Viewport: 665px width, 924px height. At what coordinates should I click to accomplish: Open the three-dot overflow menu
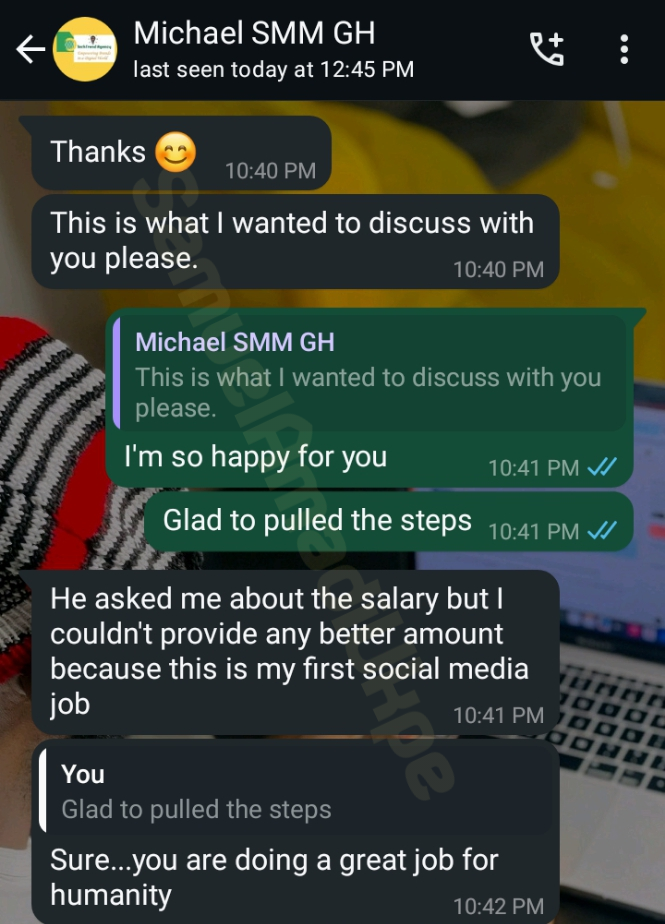[x=624, y=49]
